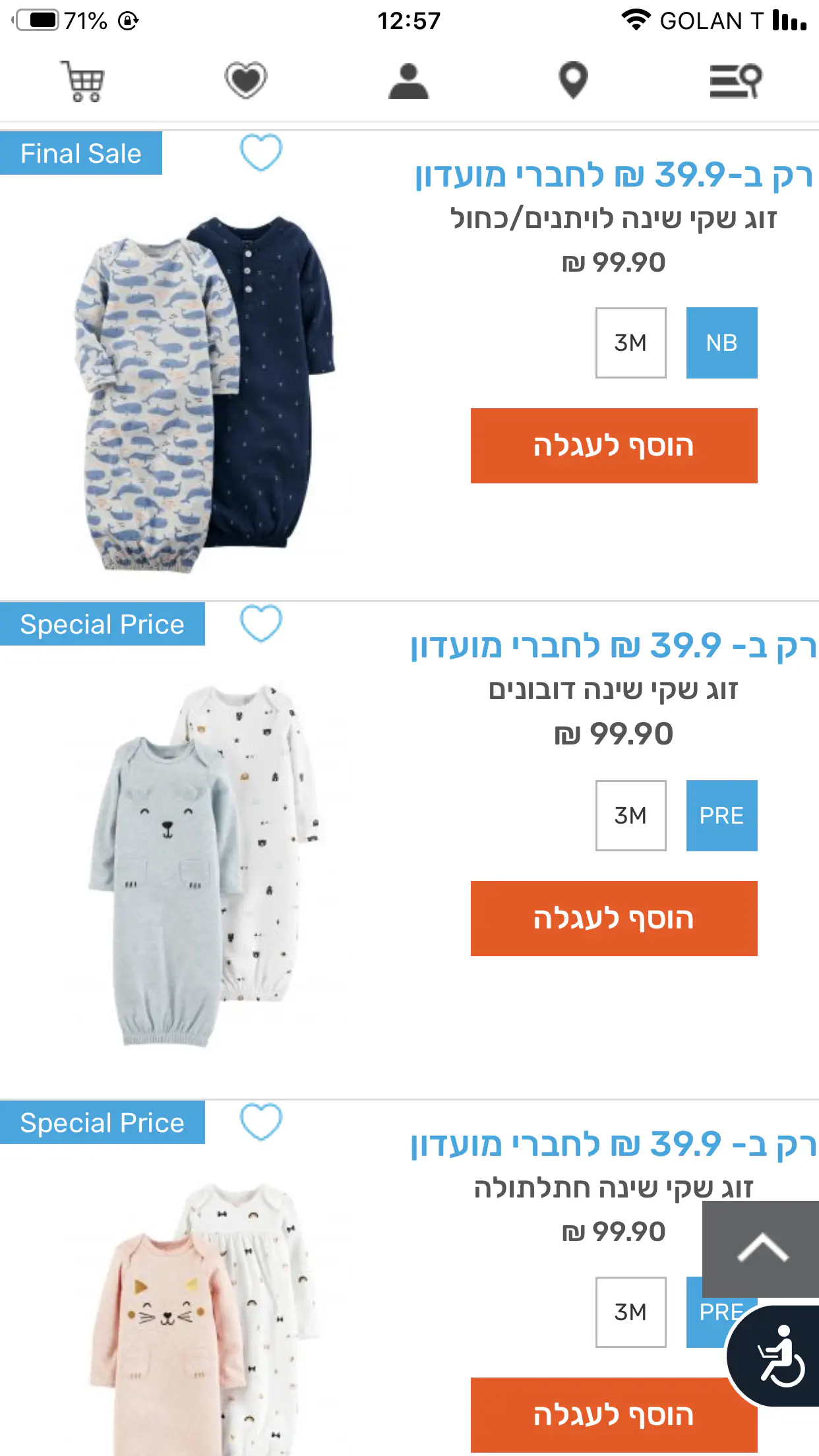Add whale sleeping bags to favorites
Viewport: 819px width, 1456px height.
(x=260, y=152)
